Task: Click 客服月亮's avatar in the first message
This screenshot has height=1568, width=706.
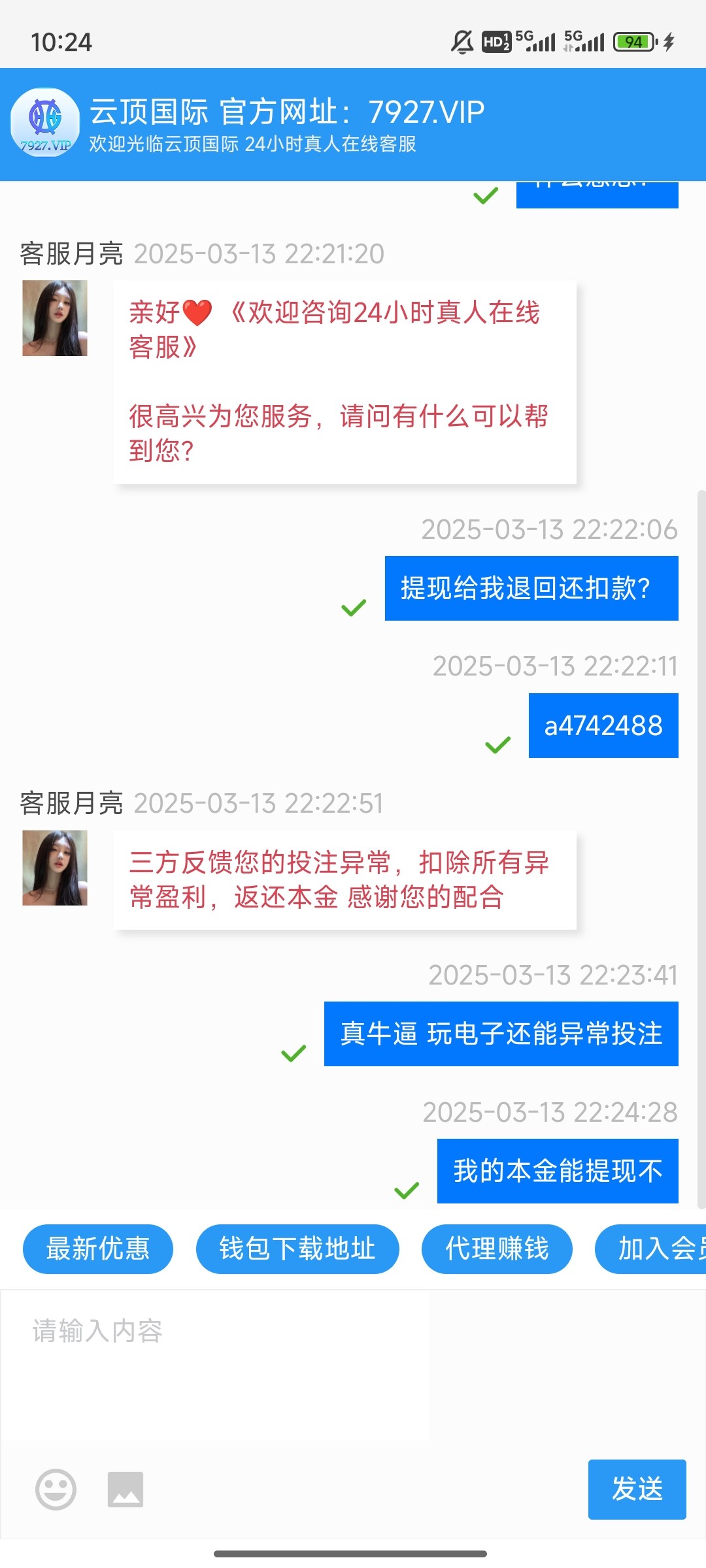Action: 54,317
